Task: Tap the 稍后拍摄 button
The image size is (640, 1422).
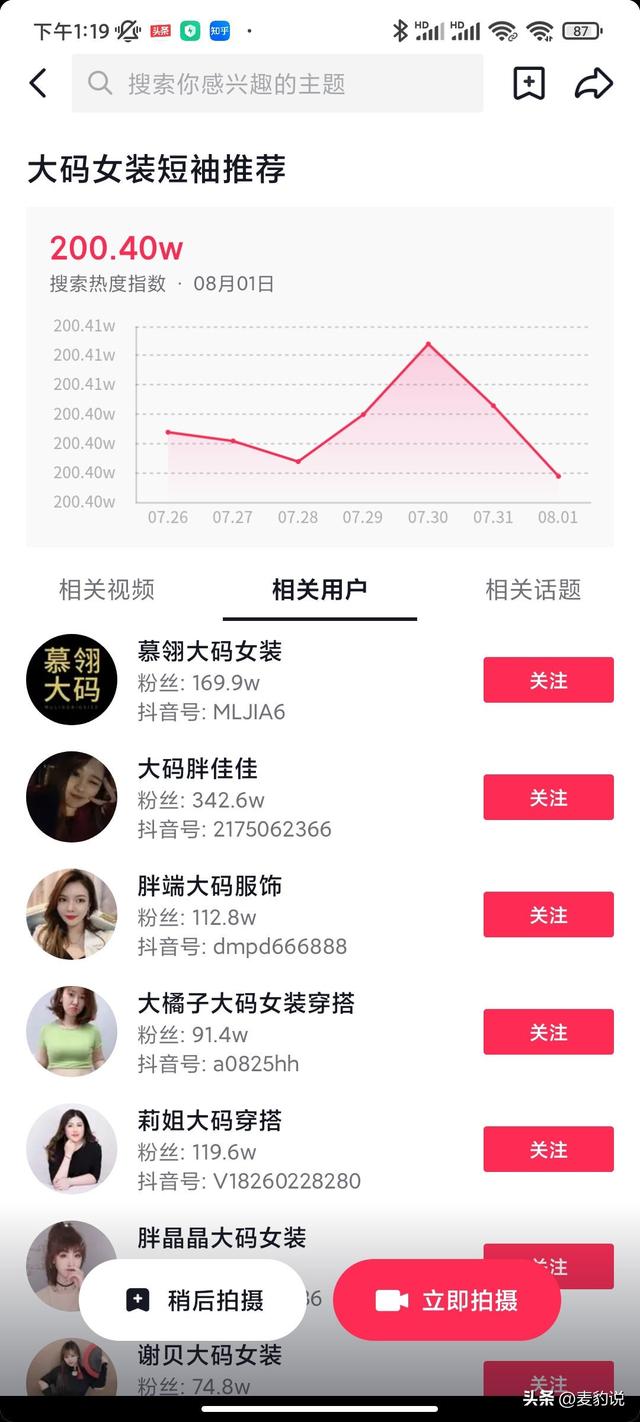Action: coord(193,1300)
